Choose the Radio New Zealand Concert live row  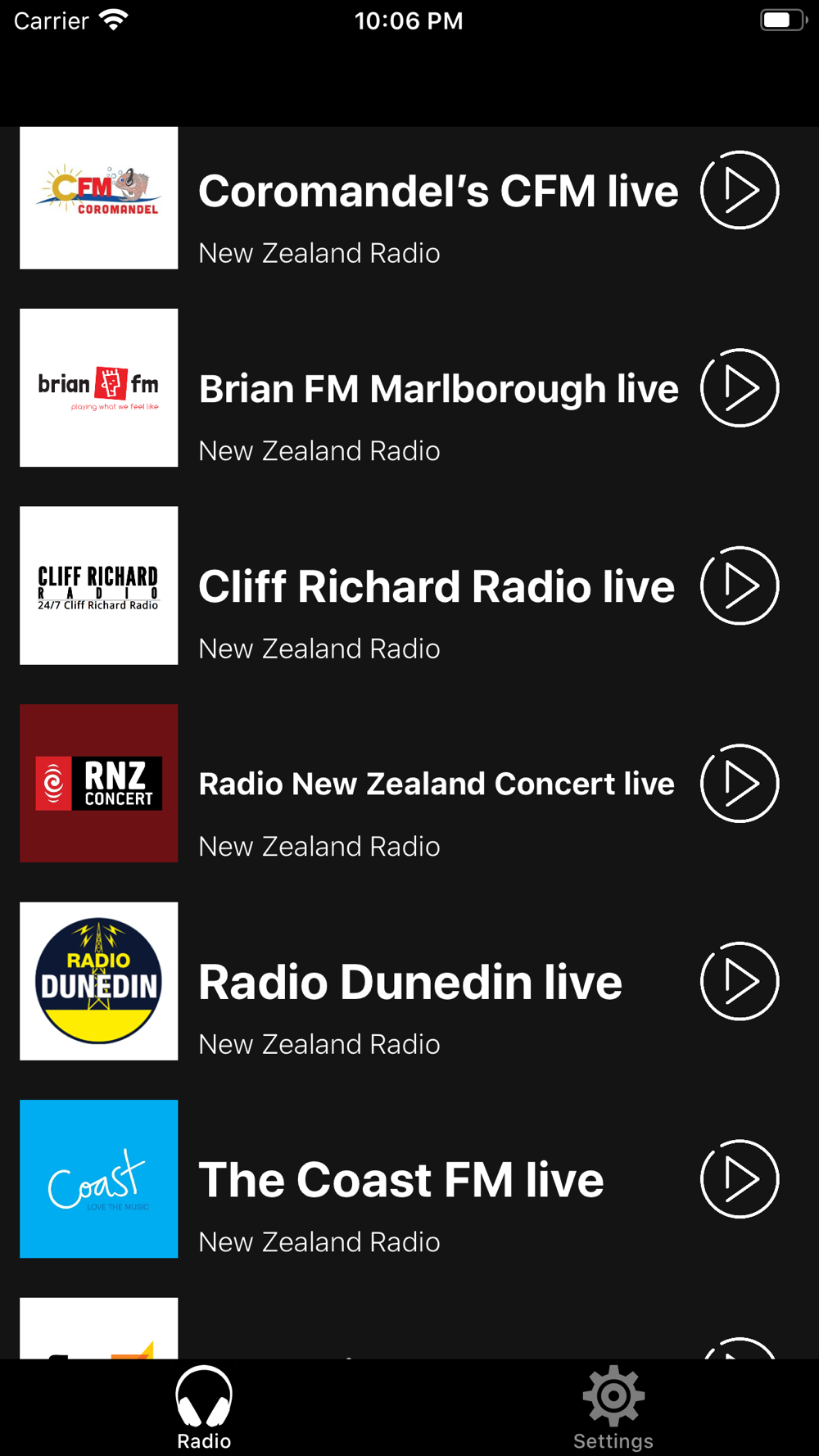pos(409,783)
